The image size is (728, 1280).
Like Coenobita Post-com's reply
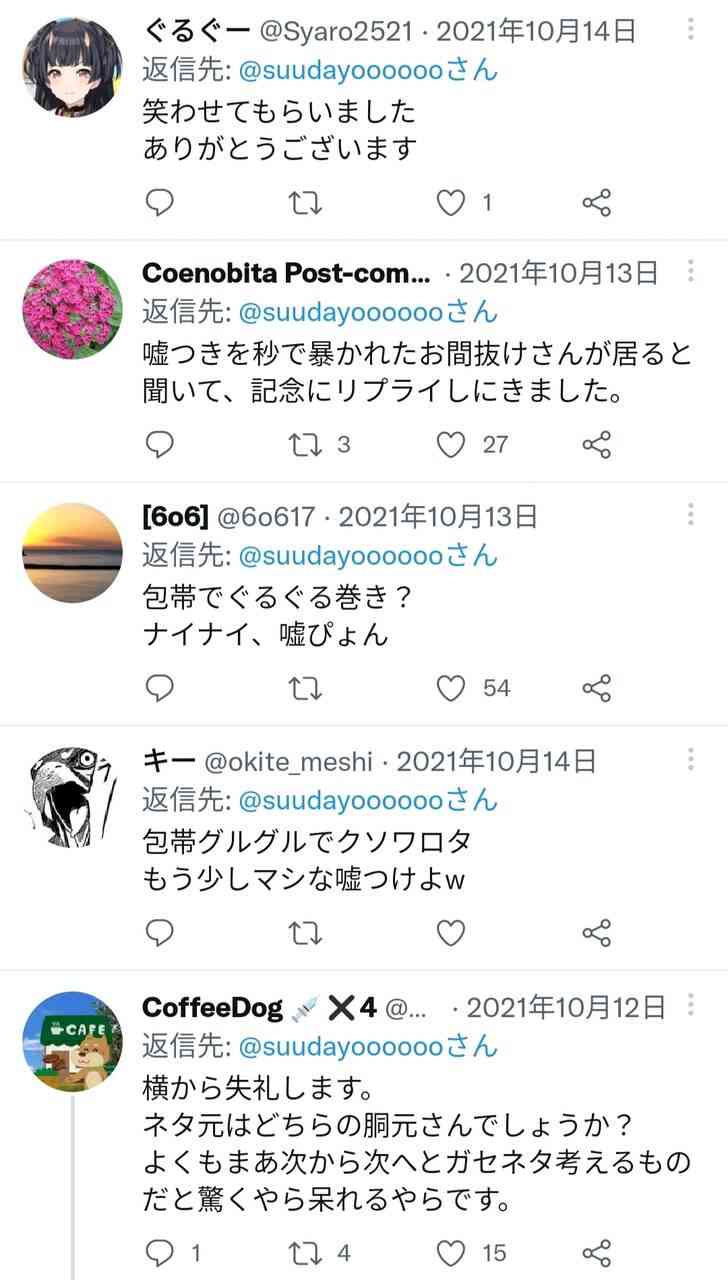(x=451, y=445)
